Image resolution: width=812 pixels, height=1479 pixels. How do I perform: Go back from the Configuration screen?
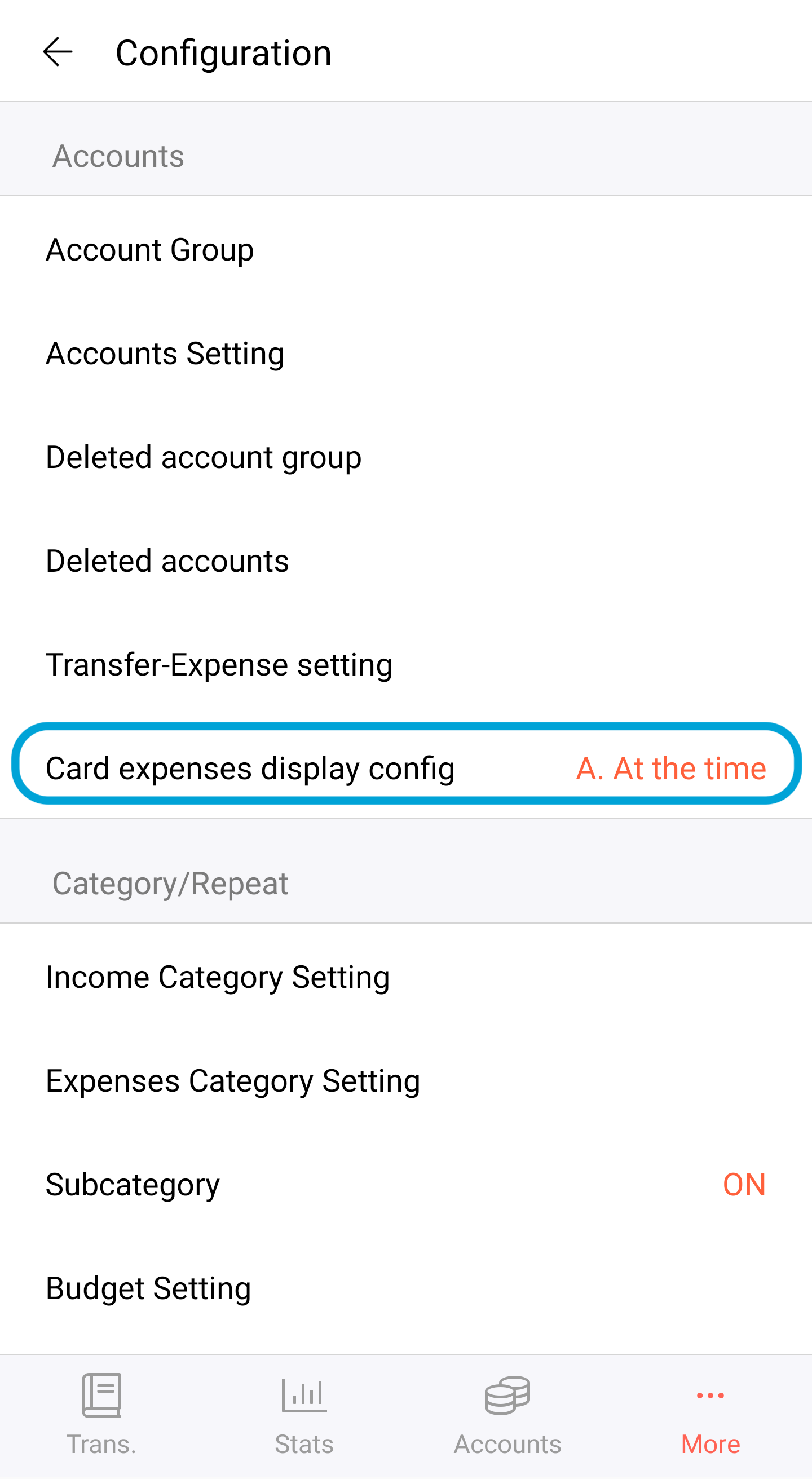point(58,52)
